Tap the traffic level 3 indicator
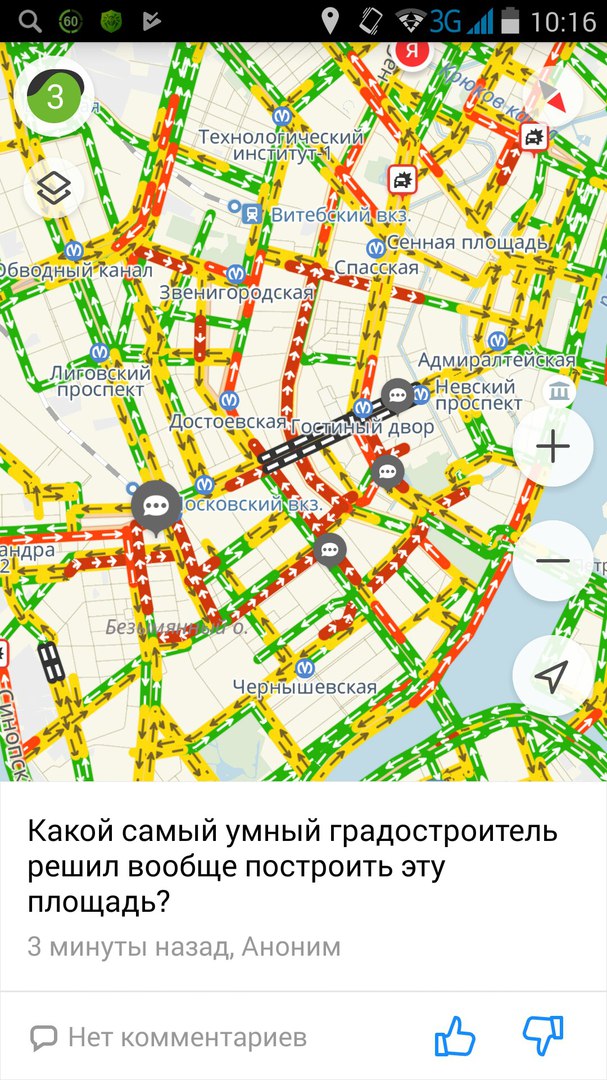This screenshot has width=607, height=1080. click(55, 96)
